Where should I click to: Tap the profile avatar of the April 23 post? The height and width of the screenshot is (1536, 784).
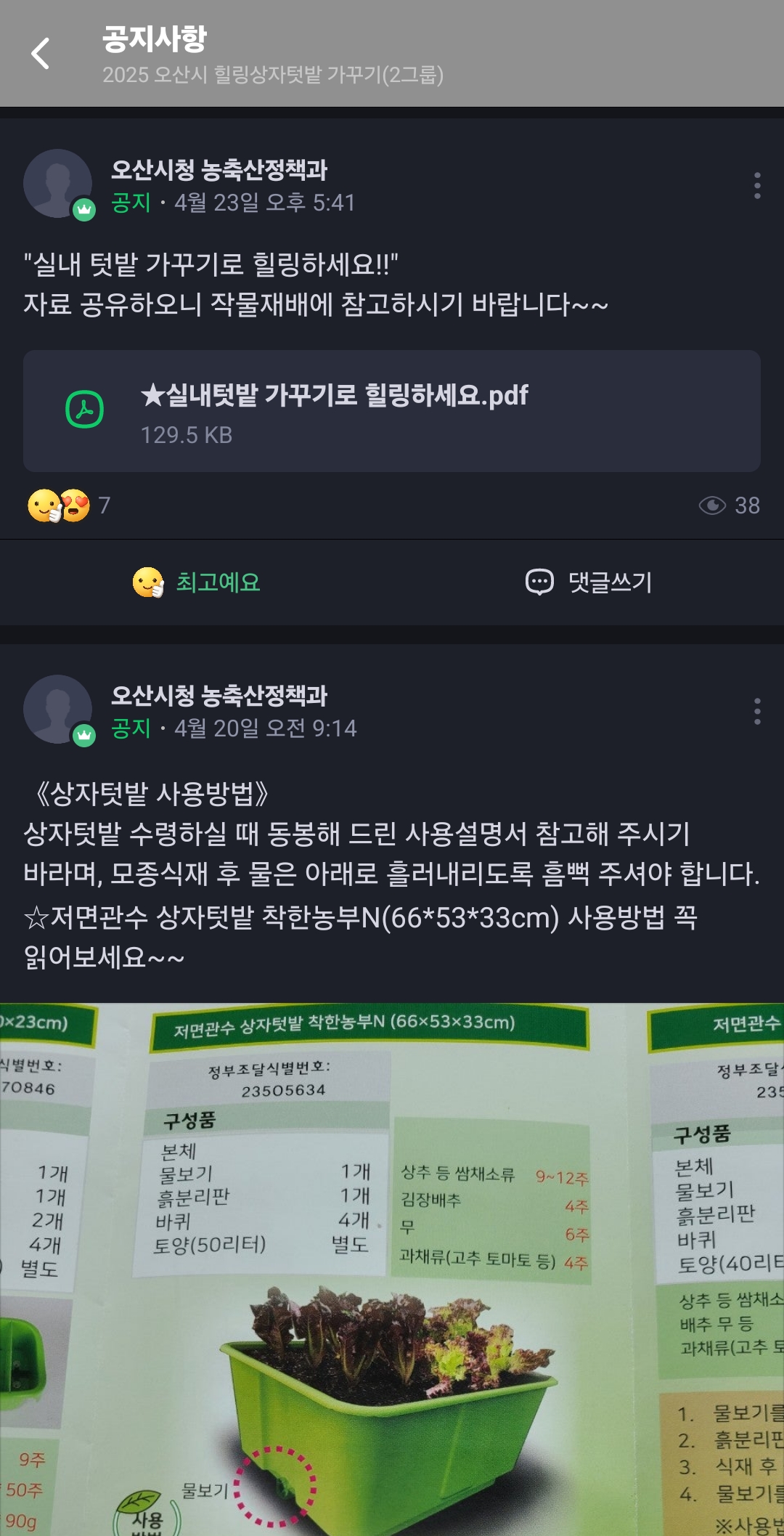pos(58,183)
